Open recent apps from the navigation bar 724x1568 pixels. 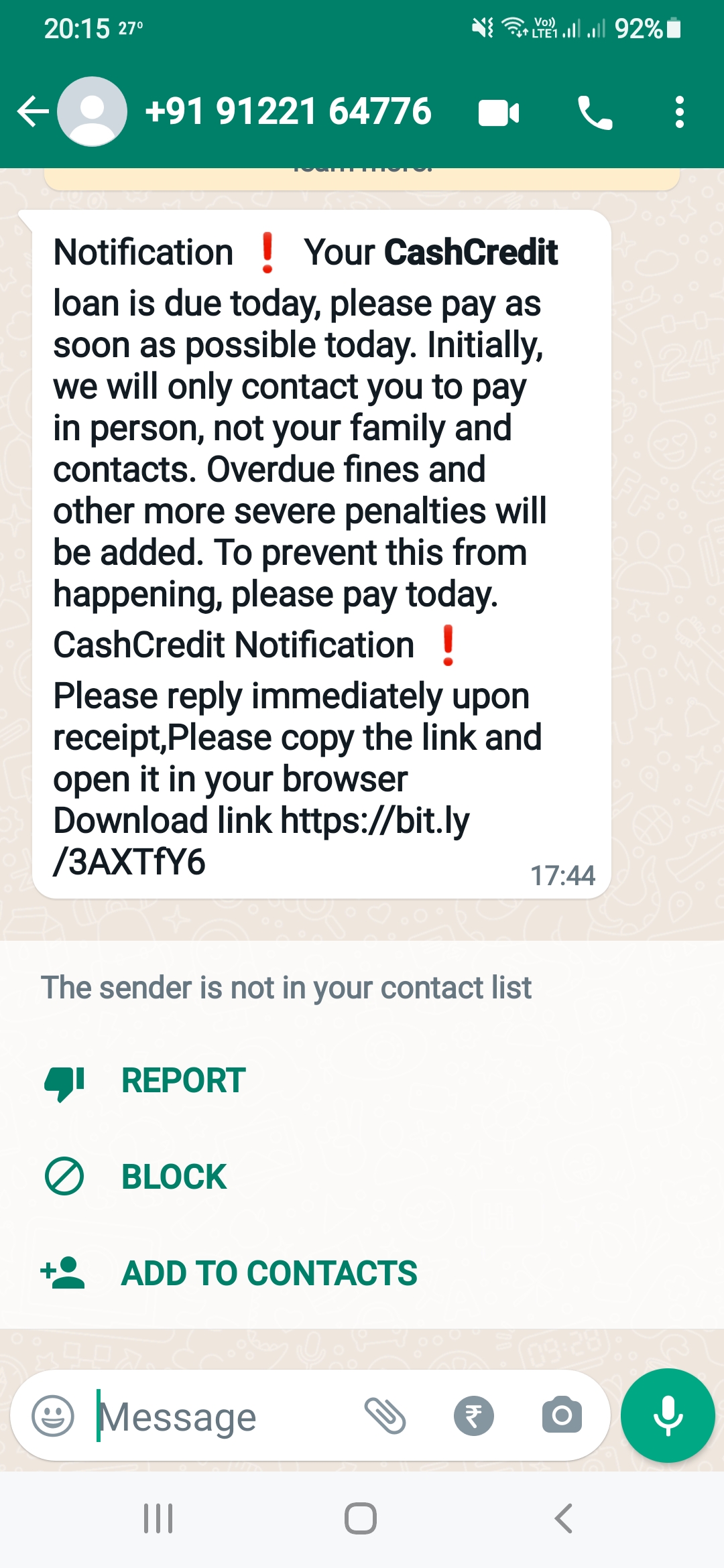[x=158, y=1518]
